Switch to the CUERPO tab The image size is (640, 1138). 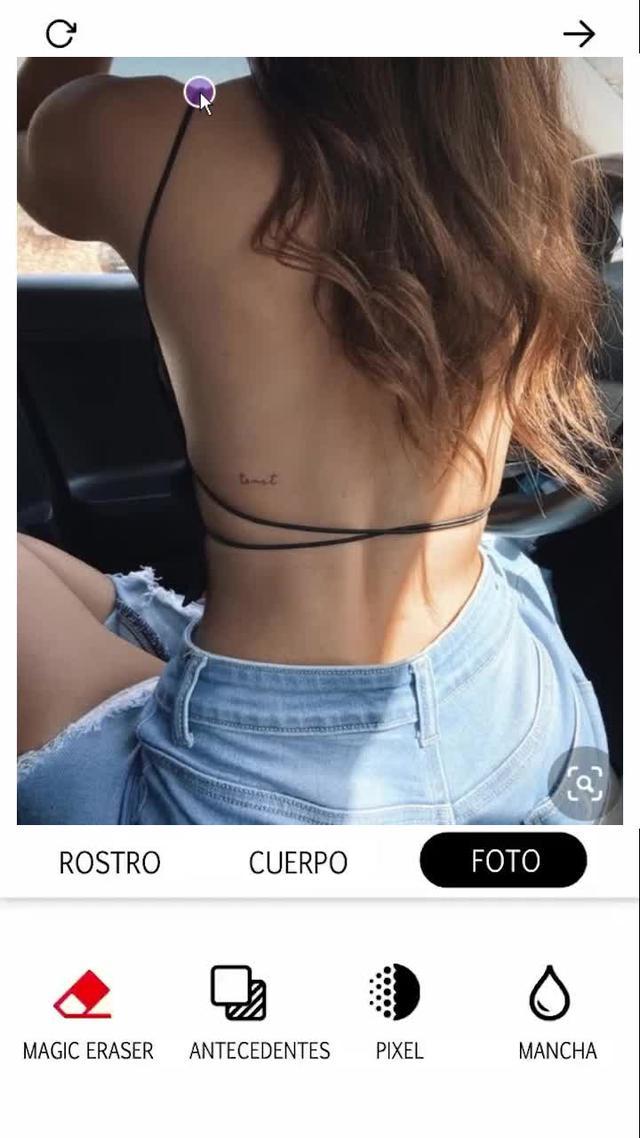[298, 862]
